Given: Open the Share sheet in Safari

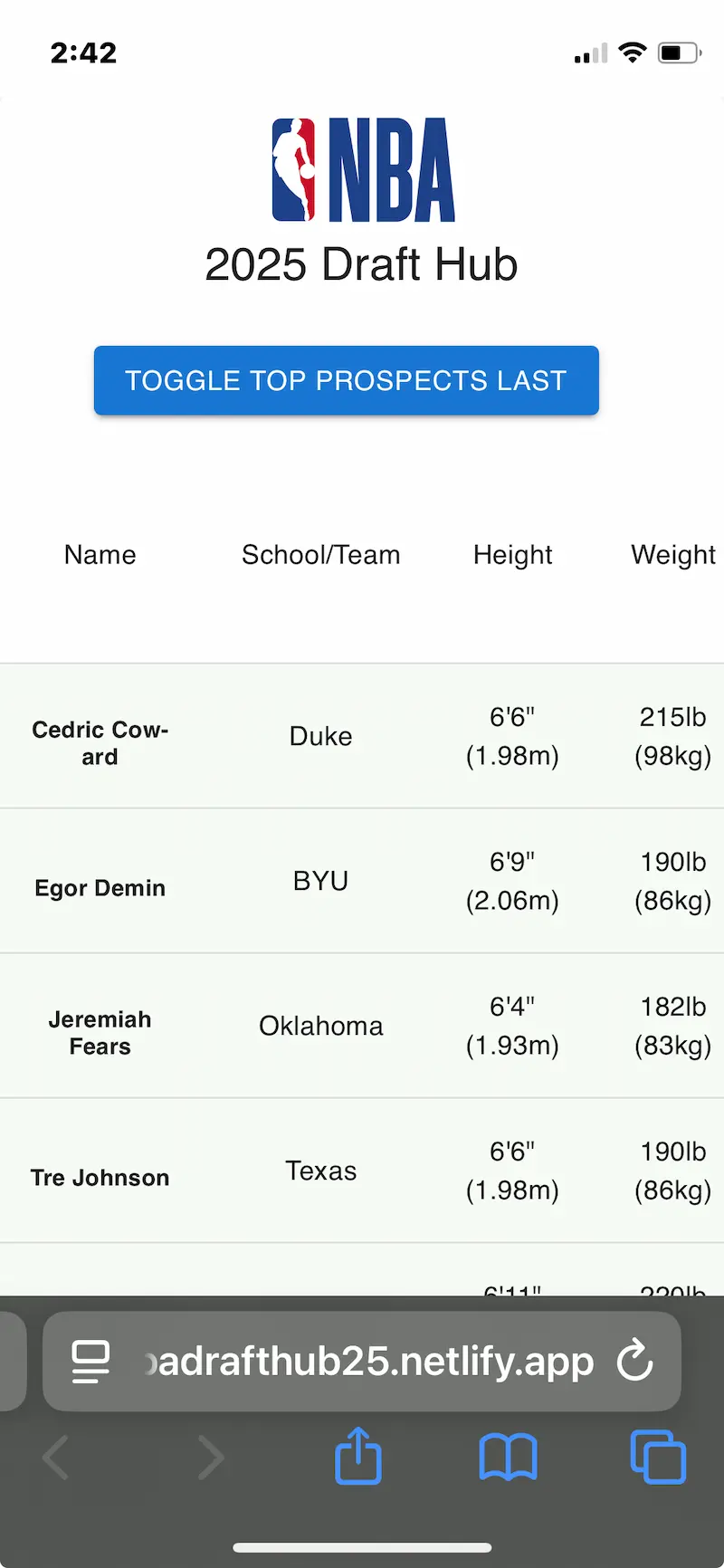Looking at the screenshot, I should pos(359,1458).
